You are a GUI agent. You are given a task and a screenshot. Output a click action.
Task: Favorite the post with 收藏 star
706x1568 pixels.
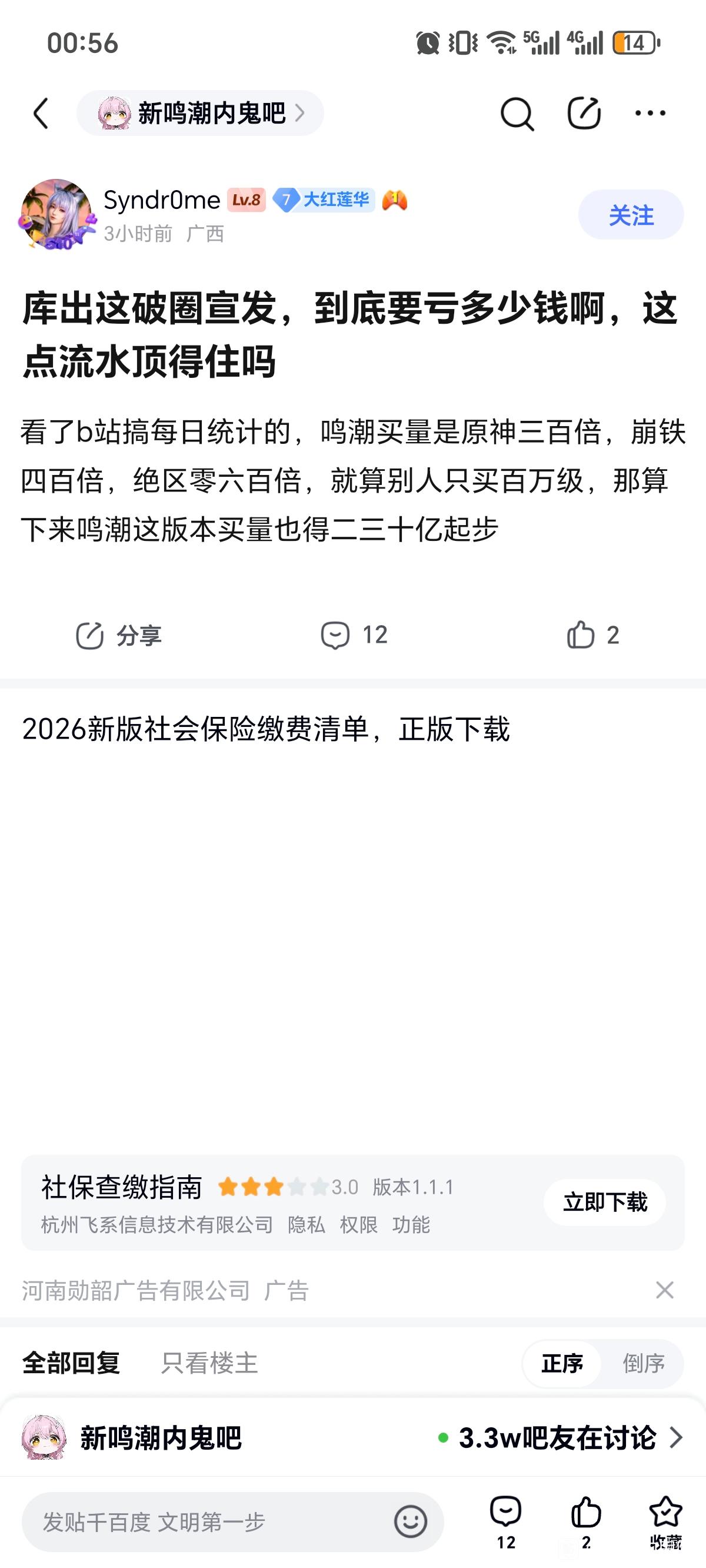[665, 1520]
